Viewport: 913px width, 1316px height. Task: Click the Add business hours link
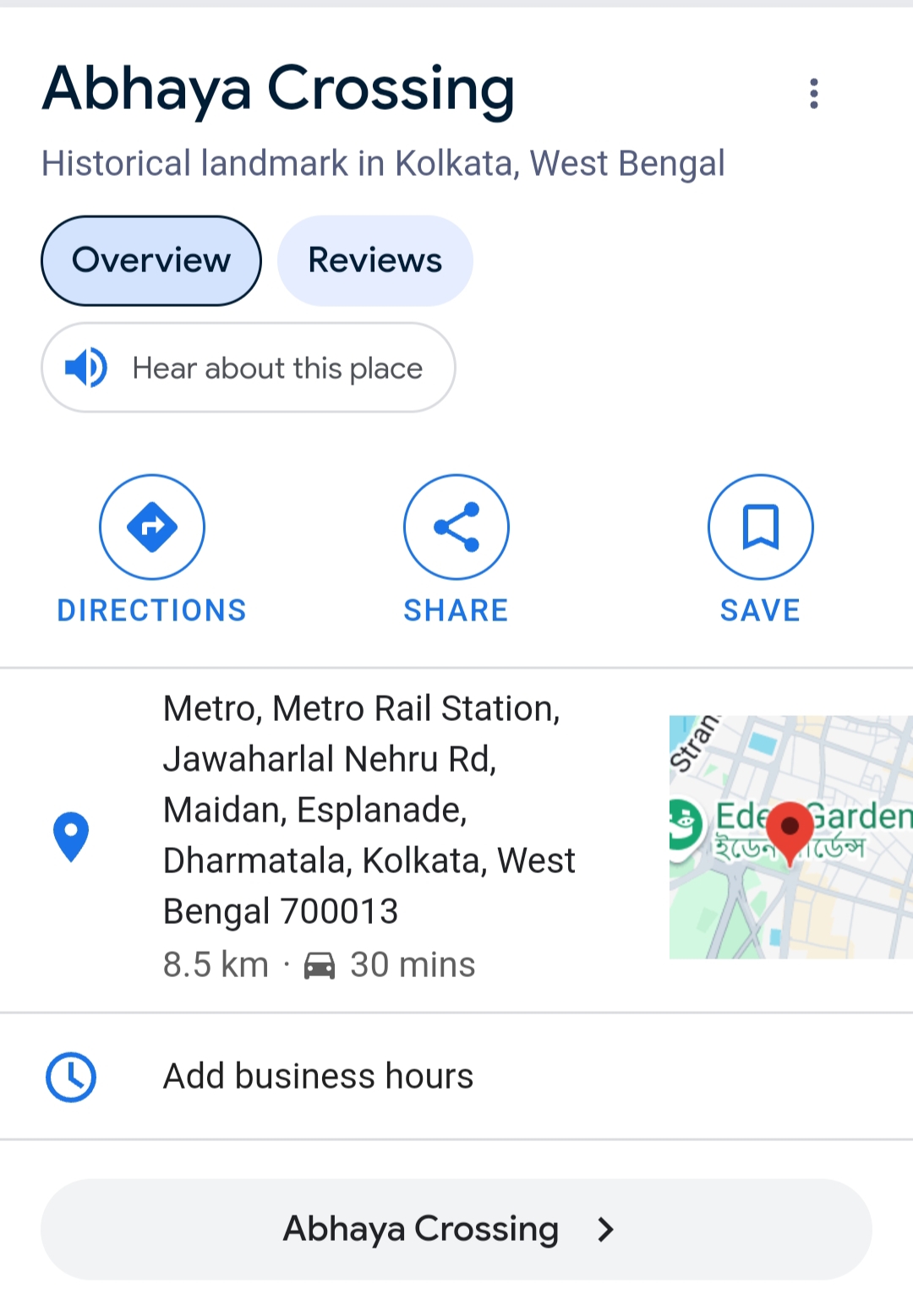click(x=318, y=1075)
